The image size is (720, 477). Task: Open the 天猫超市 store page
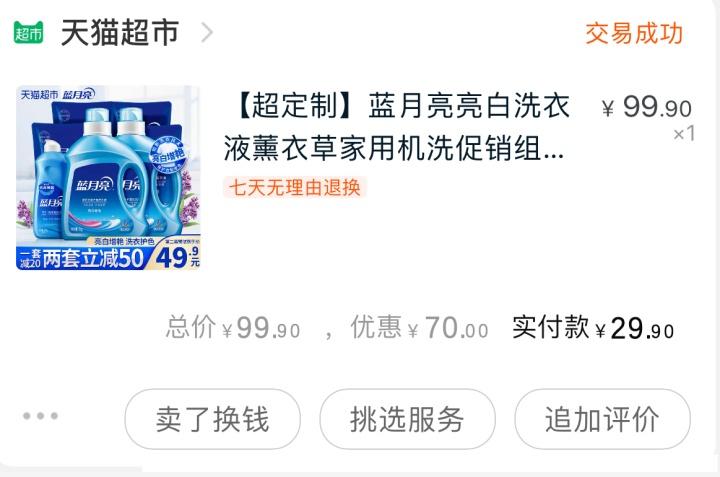(119, 33)
